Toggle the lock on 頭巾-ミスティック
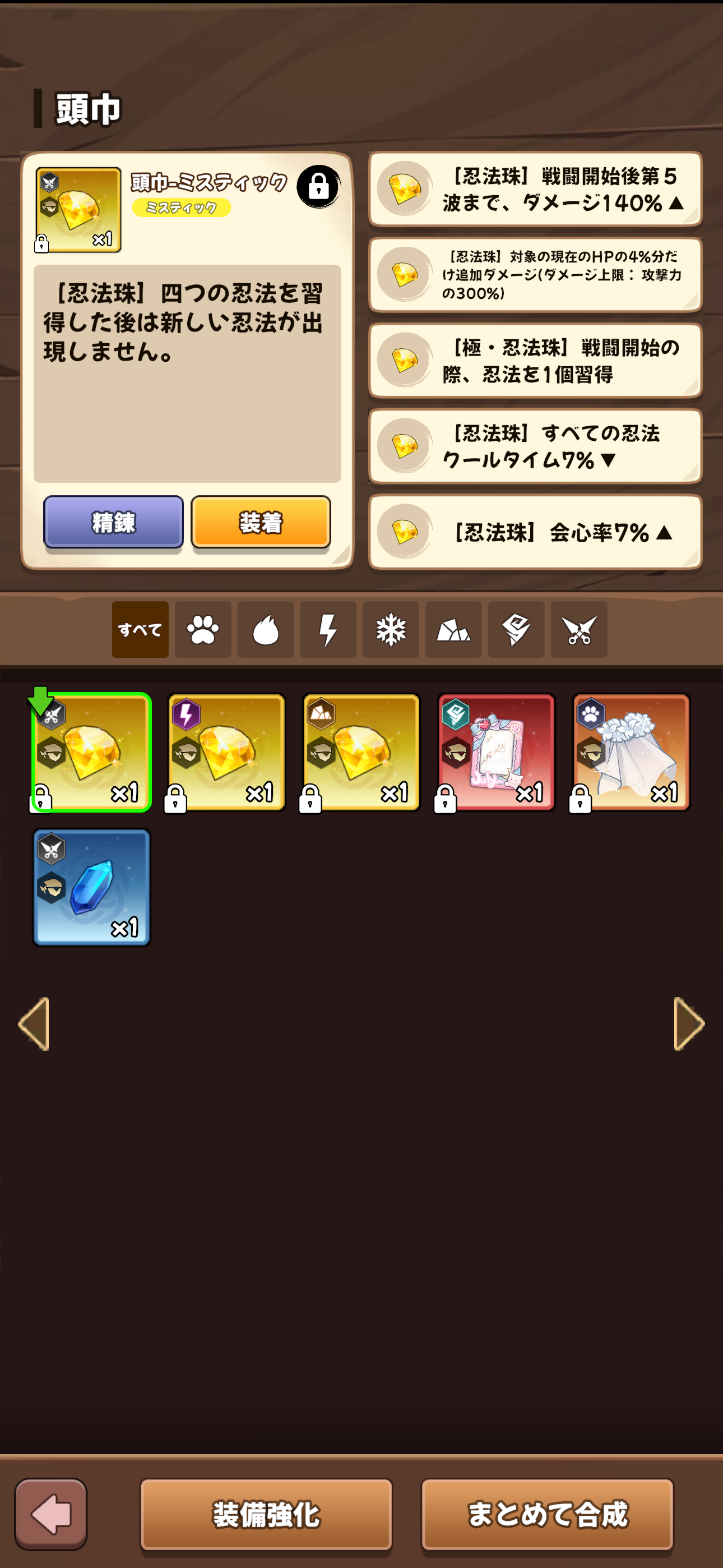Viewport: 723px width, 1568px height. [318, 187]
